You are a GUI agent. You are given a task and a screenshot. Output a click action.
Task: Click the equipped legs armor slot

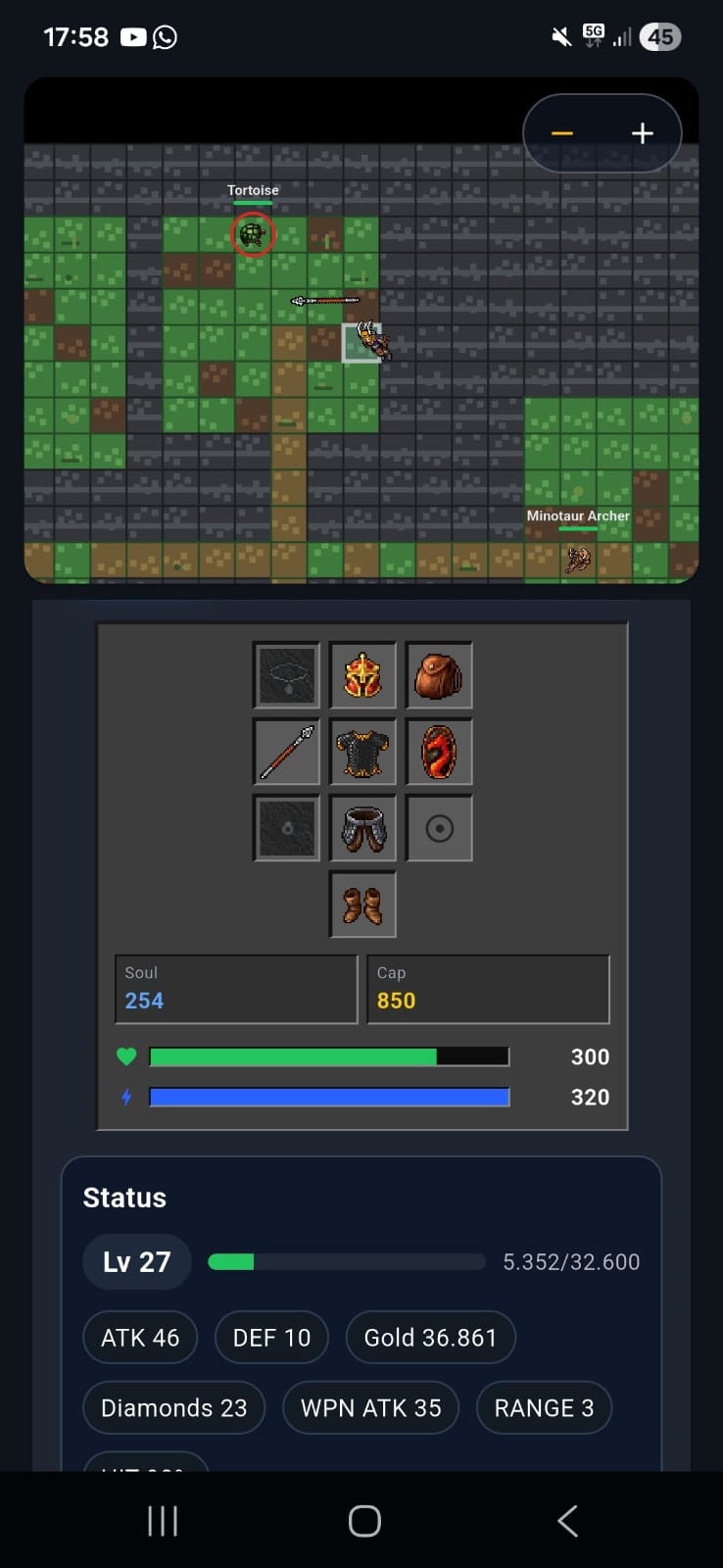[362, 828]
